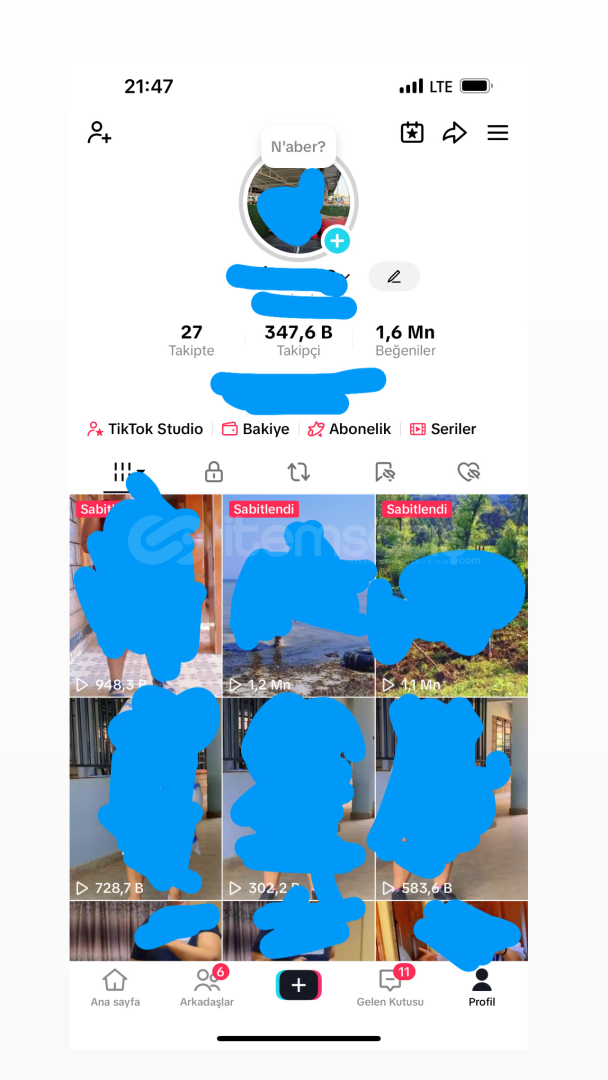608x1080 pixels.
Task: Tap the N'aber? status bubble
Action: [298, 147]
